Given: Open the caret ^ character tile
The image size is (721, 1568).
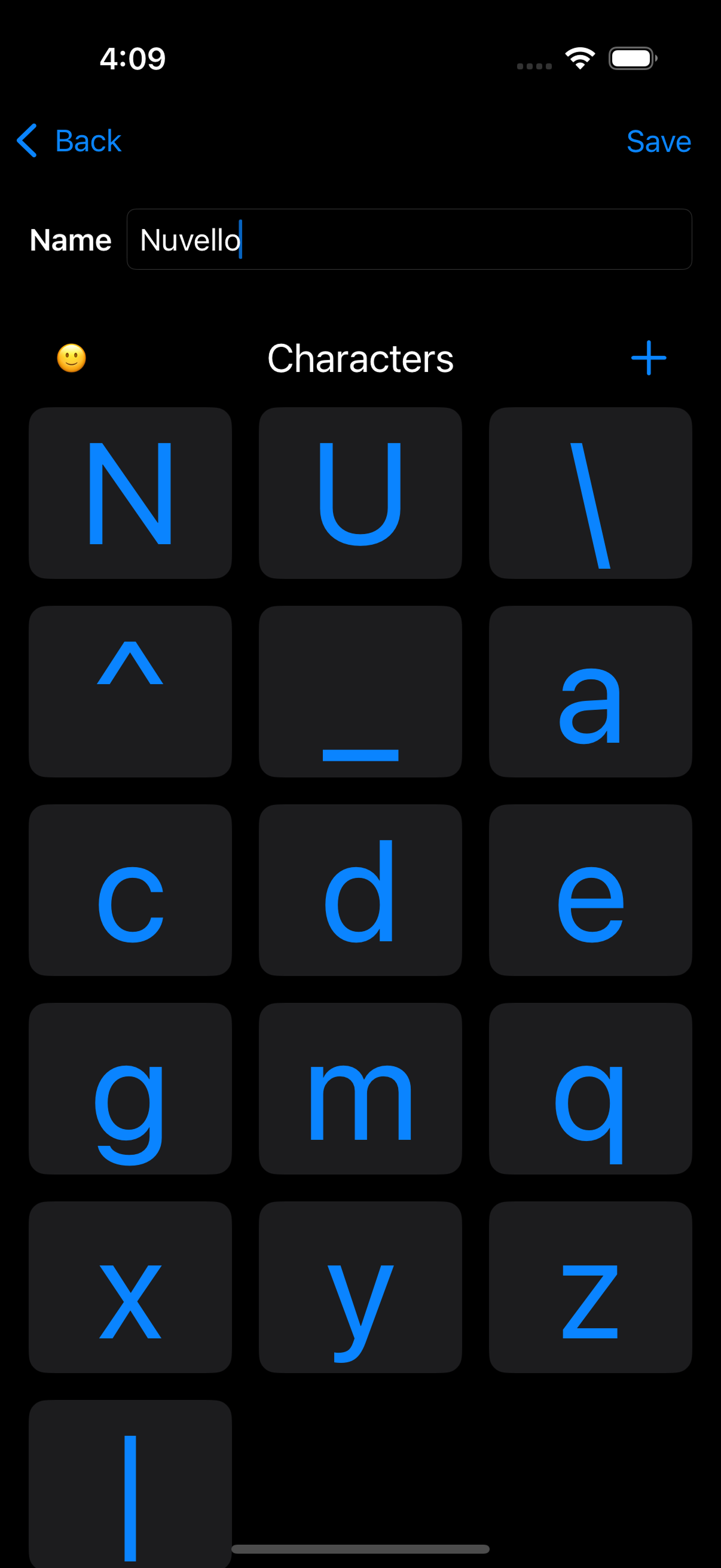Looking at the screenshot, I should pos(130,691).
